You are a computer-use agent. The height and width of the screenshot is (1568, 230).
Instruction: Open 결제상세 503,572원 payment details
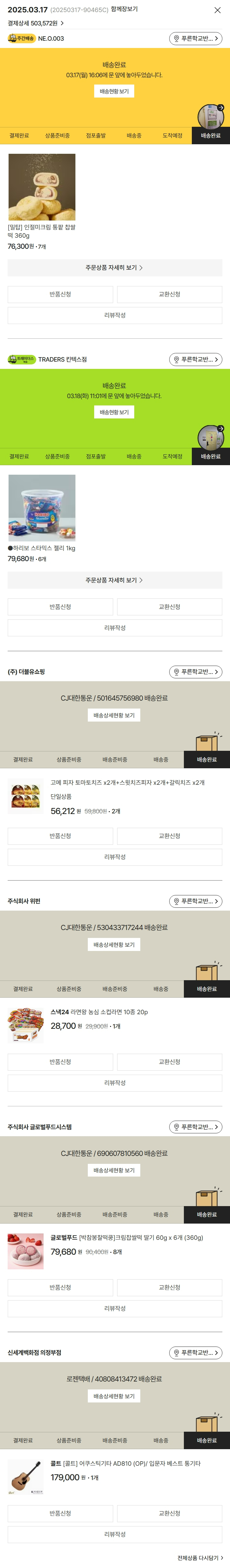click(35, 23)
